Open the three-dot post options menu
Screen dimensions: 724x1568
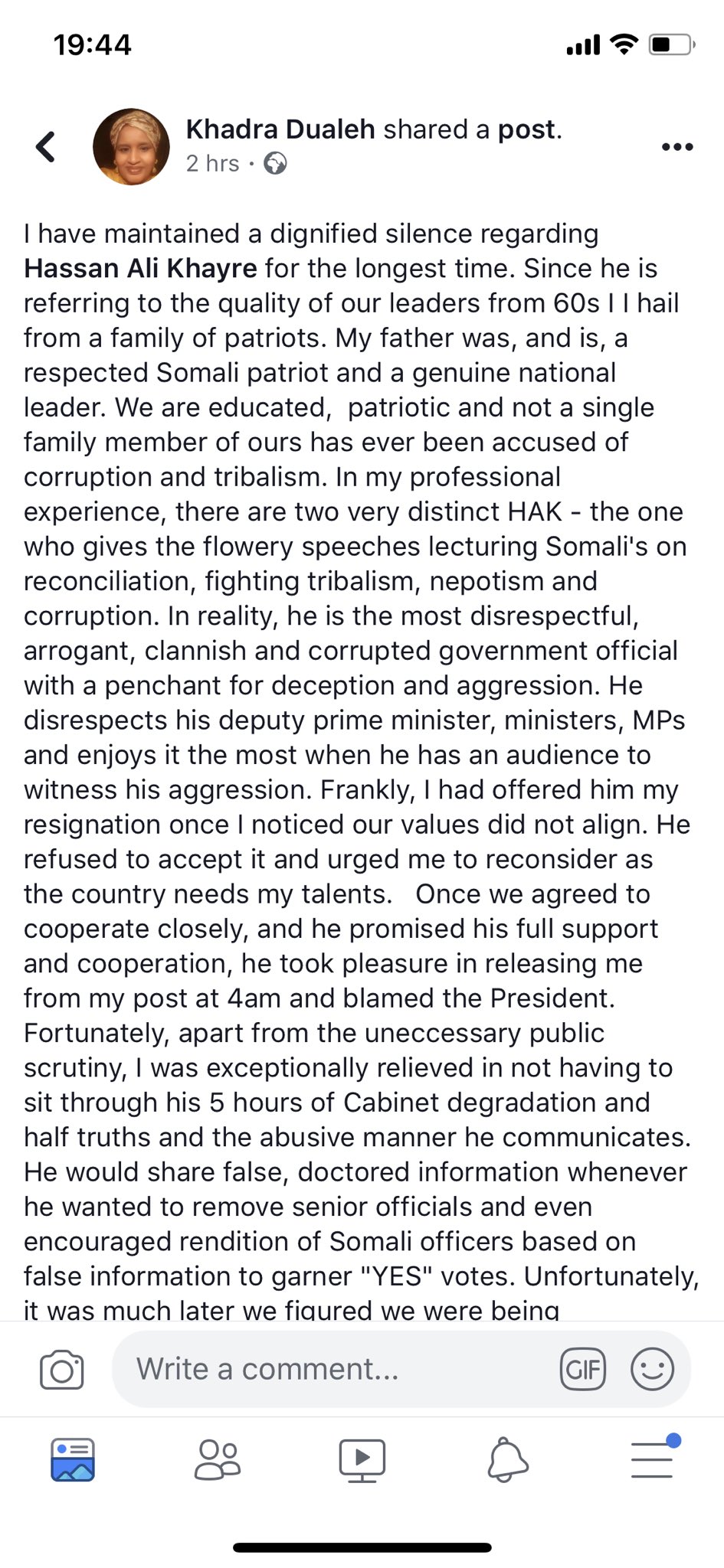677,146
